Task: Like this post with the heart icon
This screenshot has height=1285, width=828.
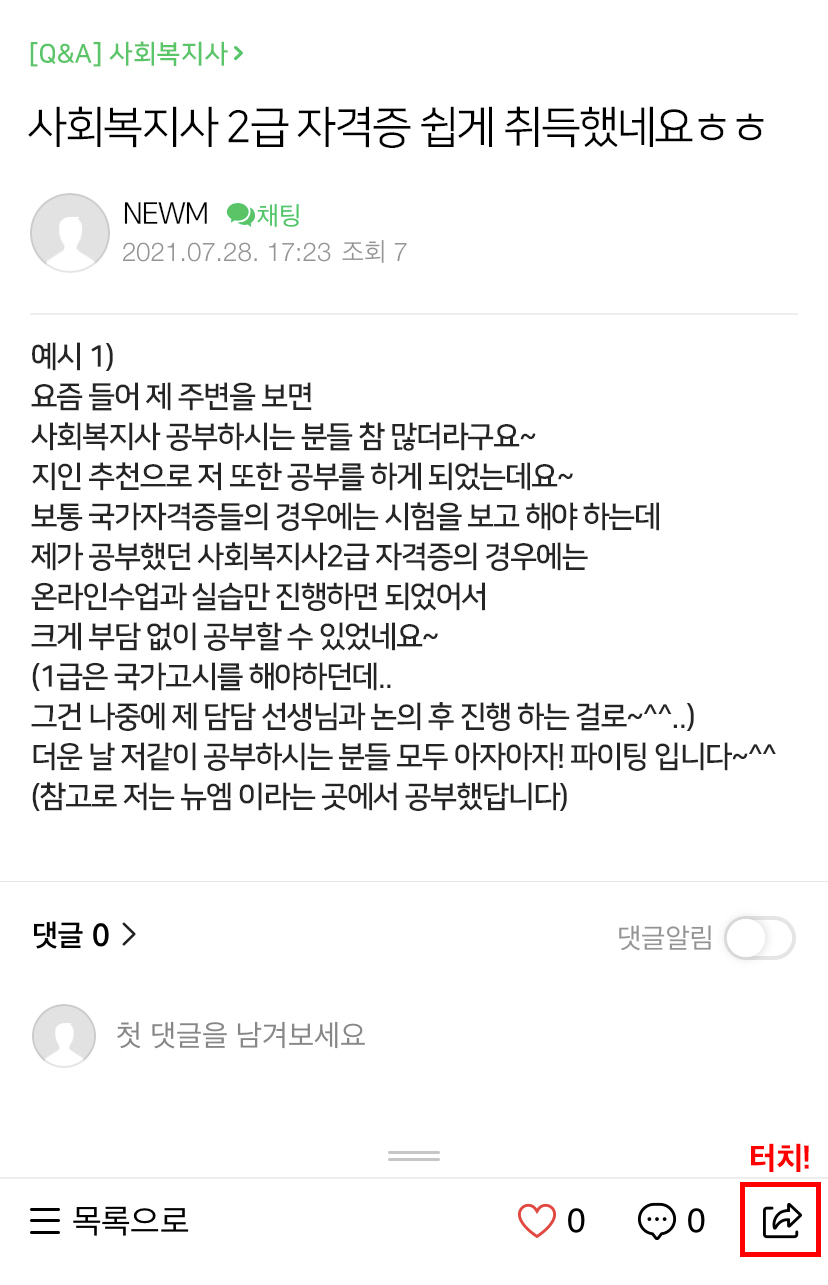Action: tap(537, 1221)
